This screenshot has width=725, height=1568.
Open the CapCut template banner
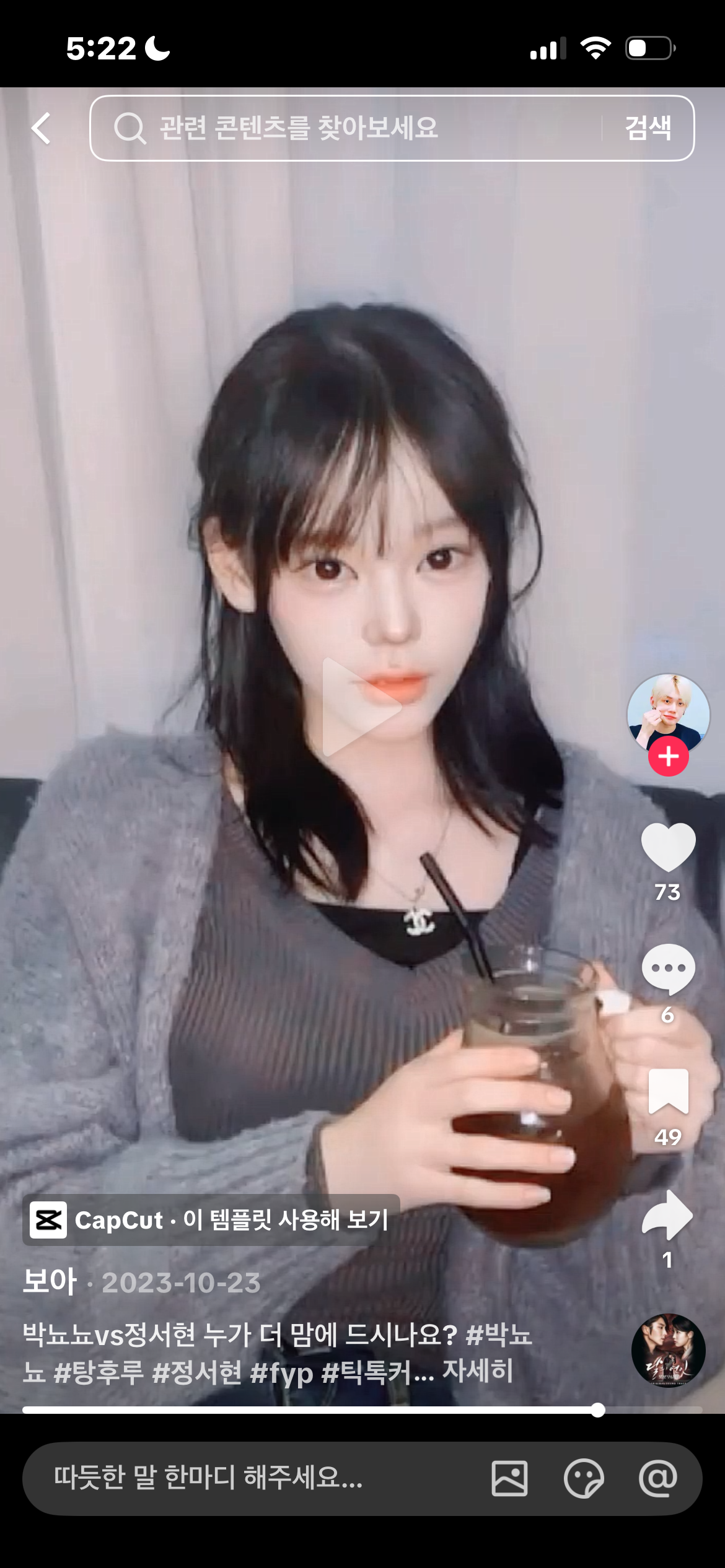[x=211, y=1220]
